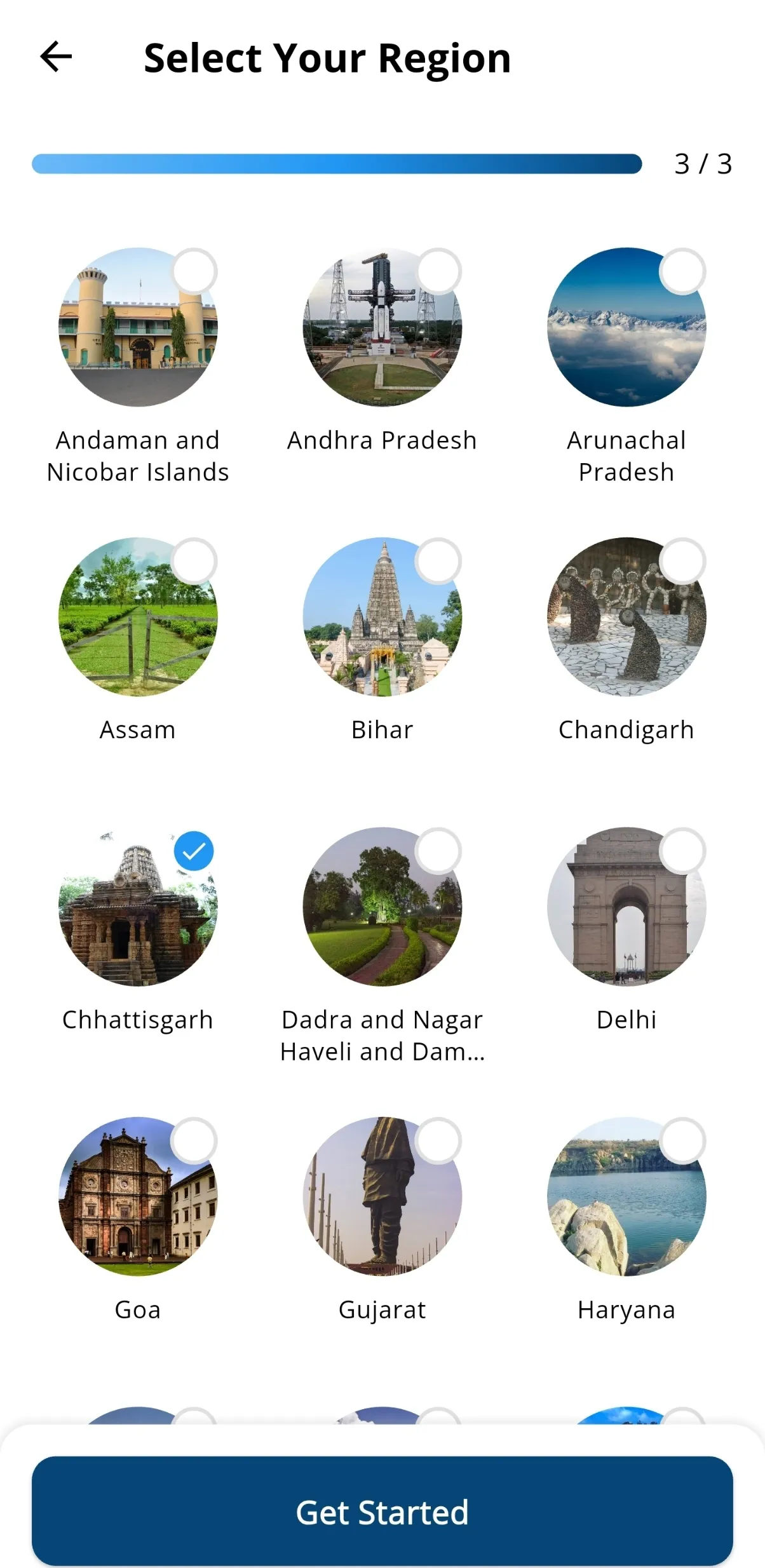
Task: Choose the Haryana region
Action: 626,1196
